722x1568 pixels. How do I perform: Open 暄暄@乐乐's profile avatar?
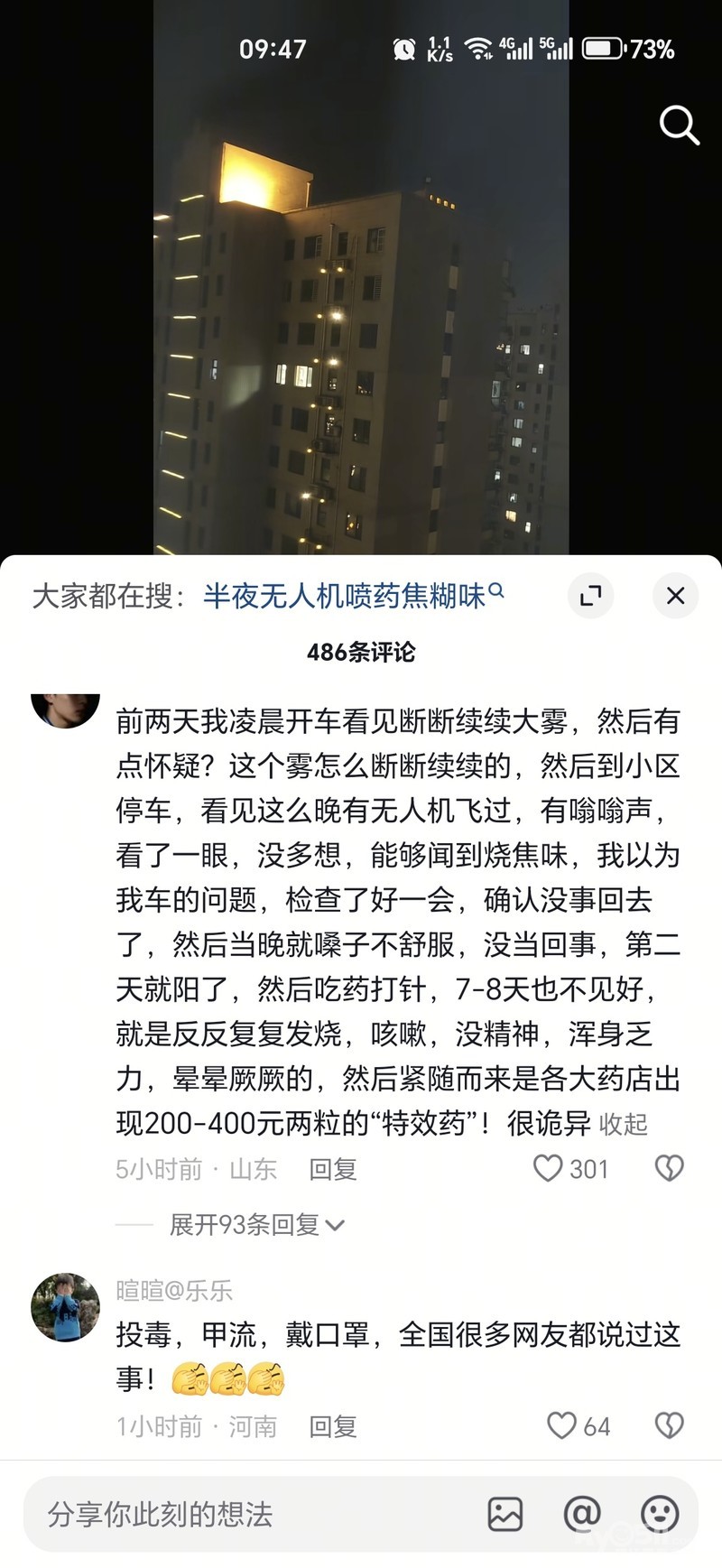(x=65, y=1307)
